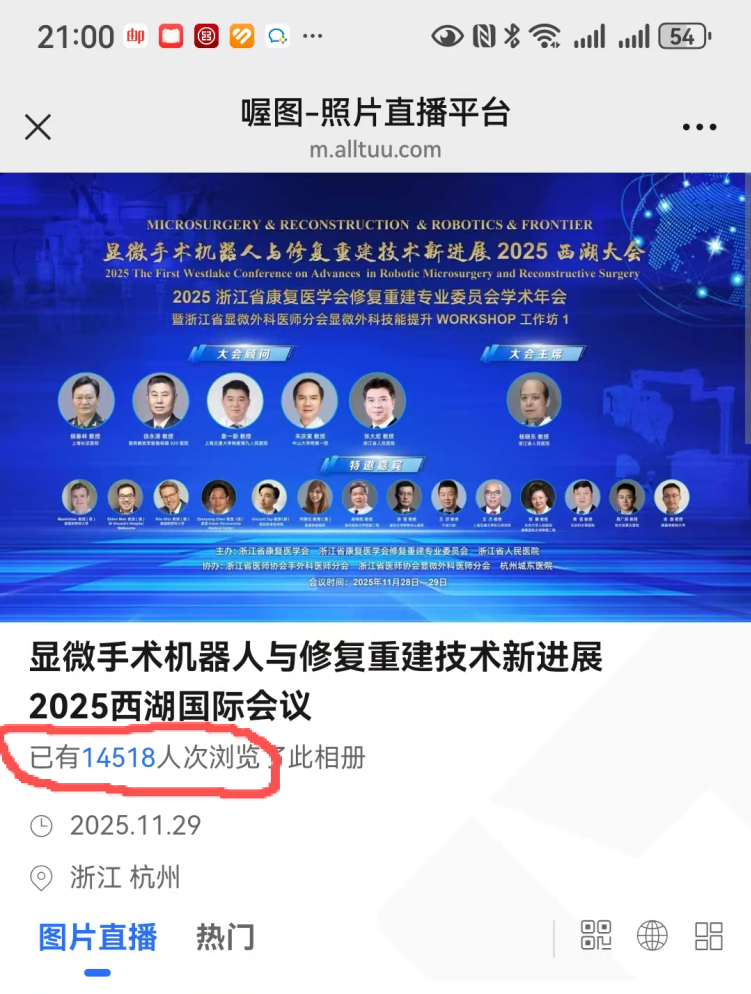This screenshot has height=994, width=751.
Task: Open the QR code icon
Action: tap(596, 935)
